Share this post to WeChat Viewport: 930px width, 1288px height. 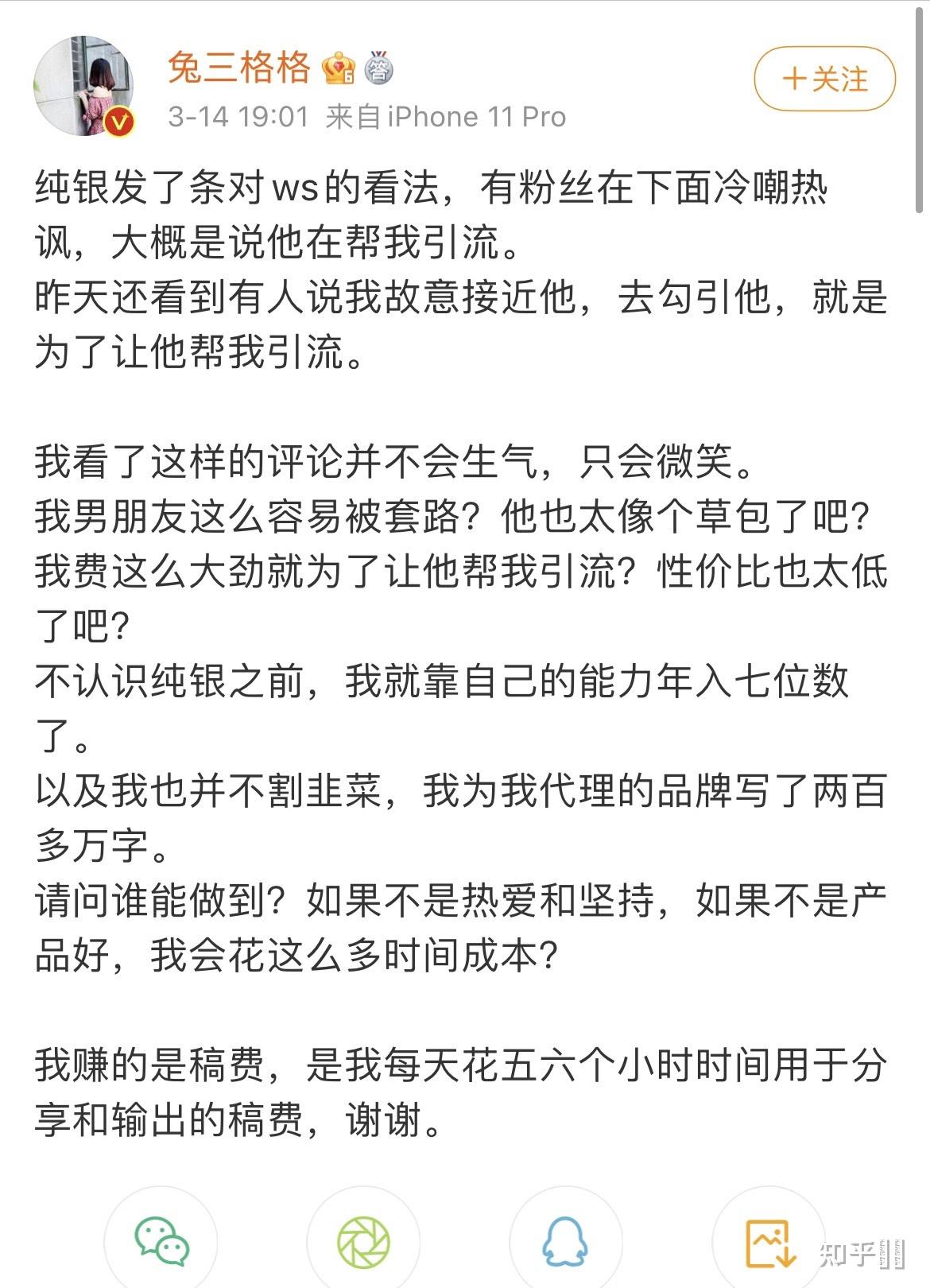161,1243
